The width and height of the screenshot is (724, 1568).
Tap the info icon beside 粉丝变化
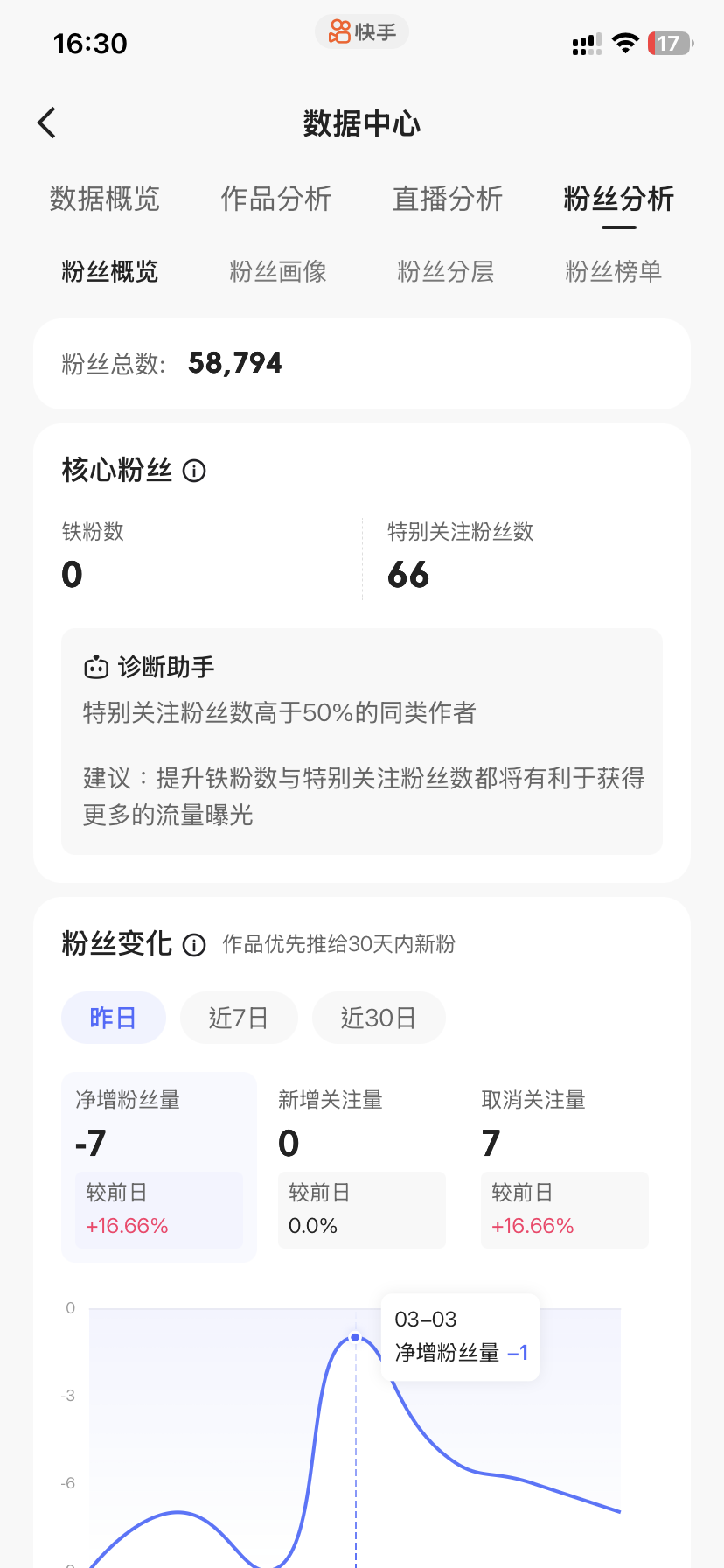194,945
